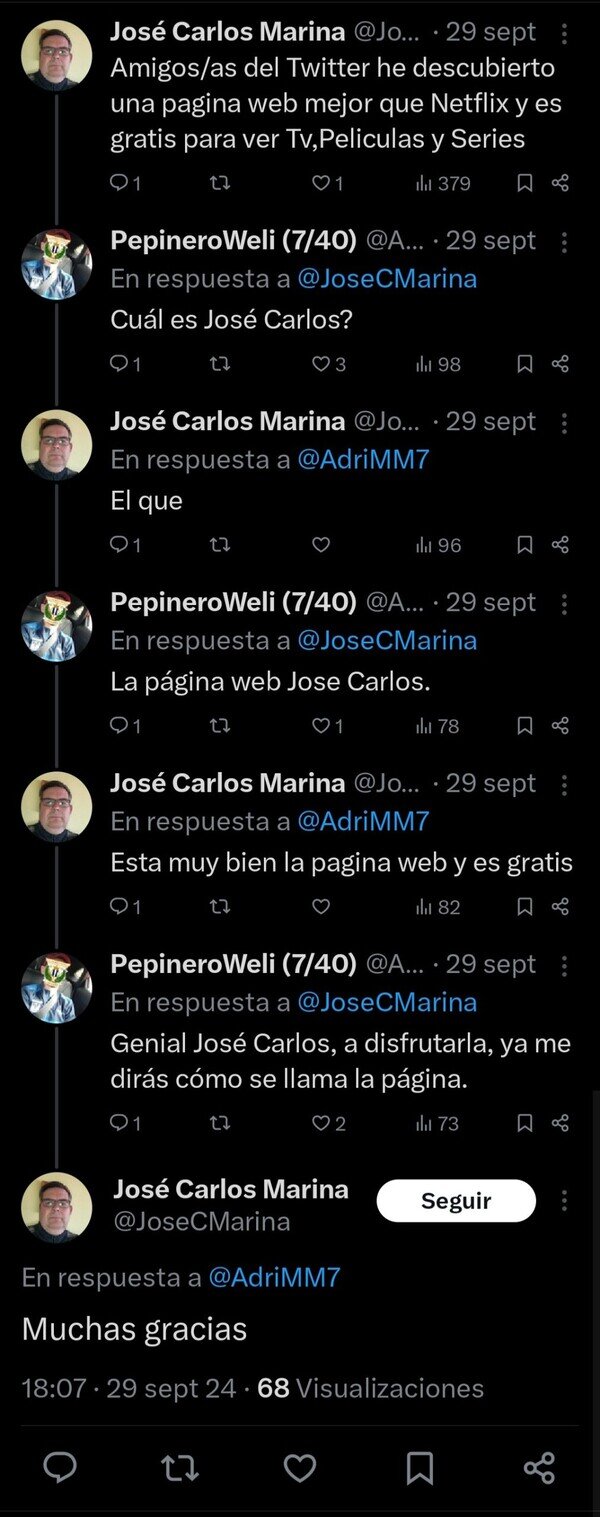This screenshot has width=600, height=1517.
Task: Reply to the "El que" tweet
Action: pos(119,545)
